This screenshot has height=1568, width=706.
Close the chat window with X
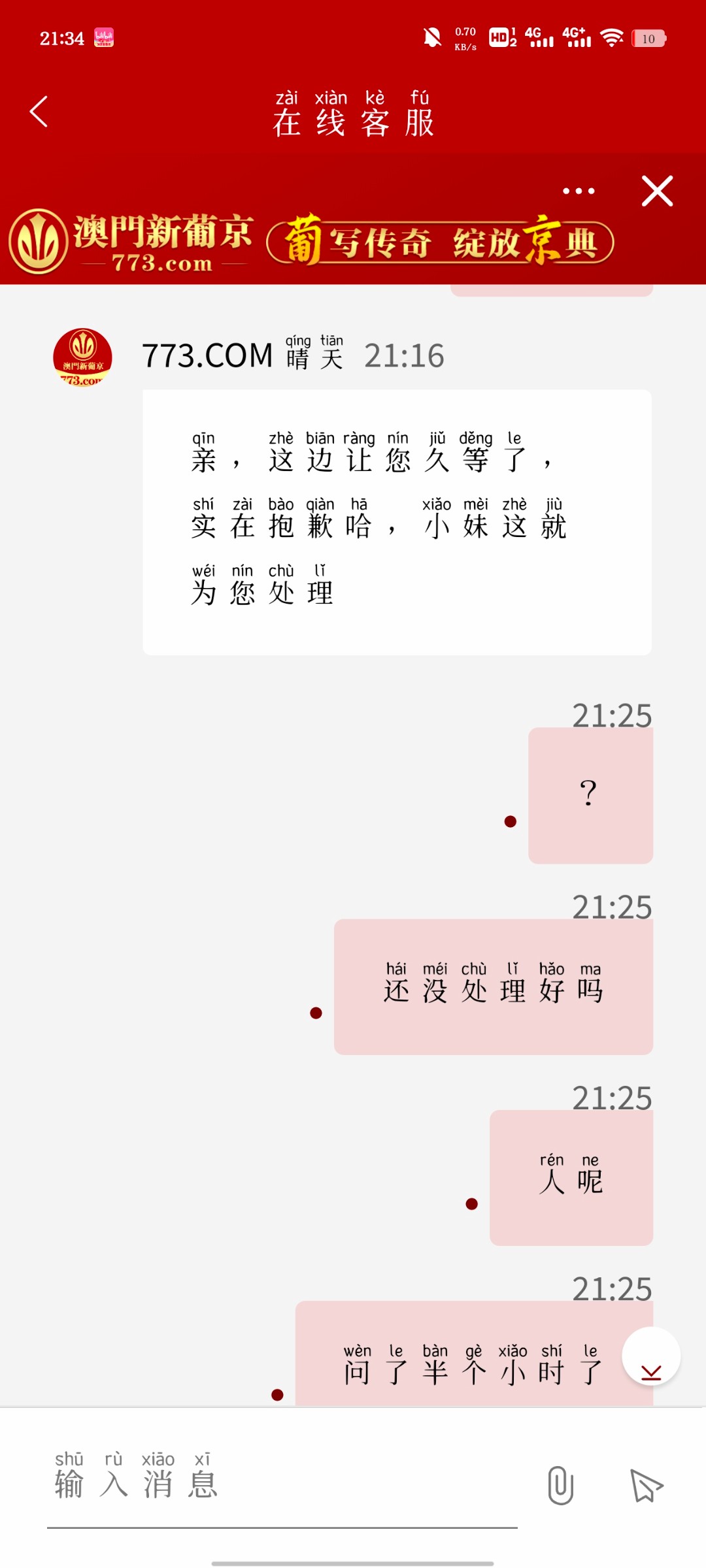point(657,191)
